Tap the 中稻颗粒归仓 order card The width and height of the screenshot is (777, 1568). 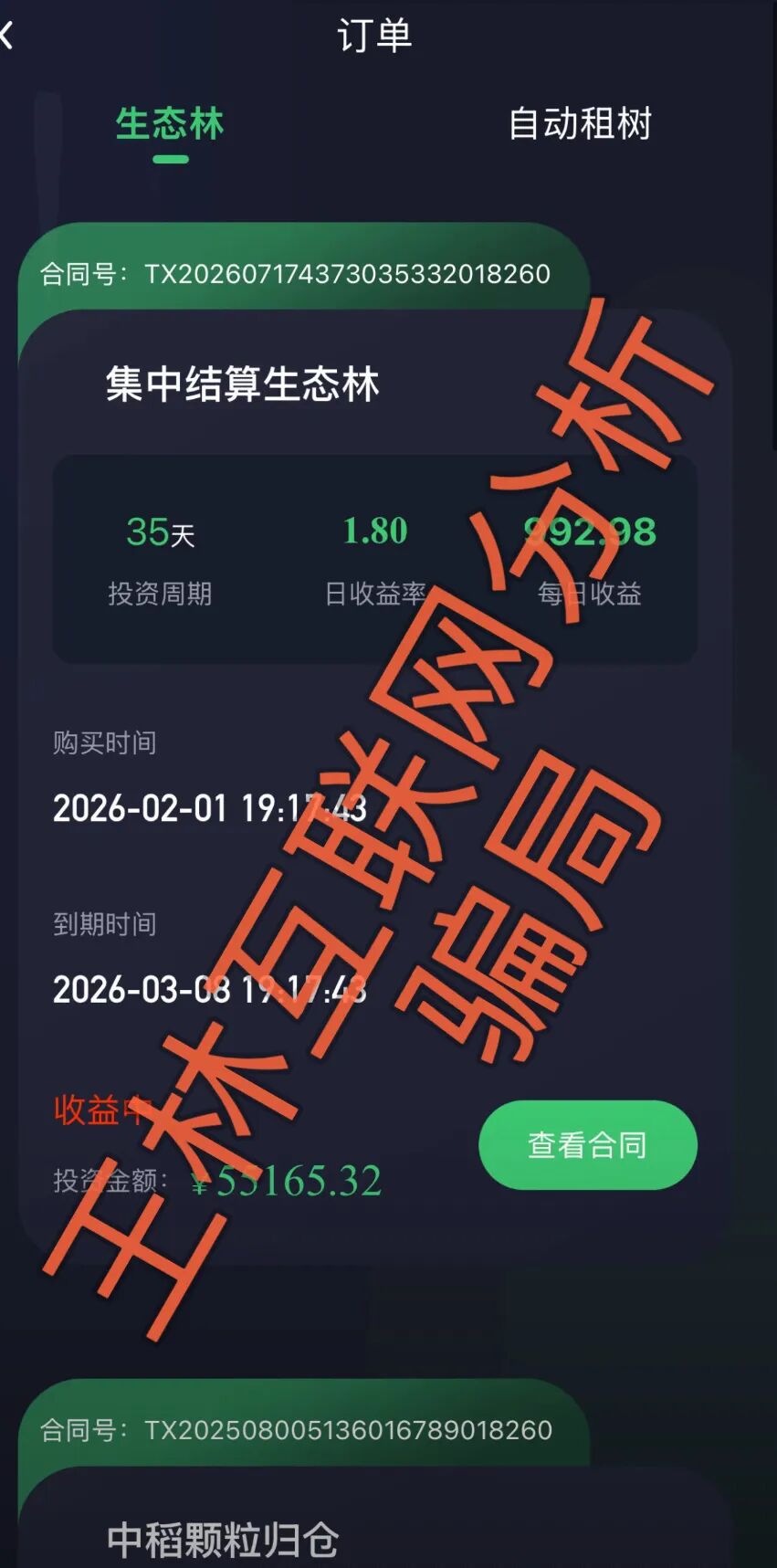219,1542
